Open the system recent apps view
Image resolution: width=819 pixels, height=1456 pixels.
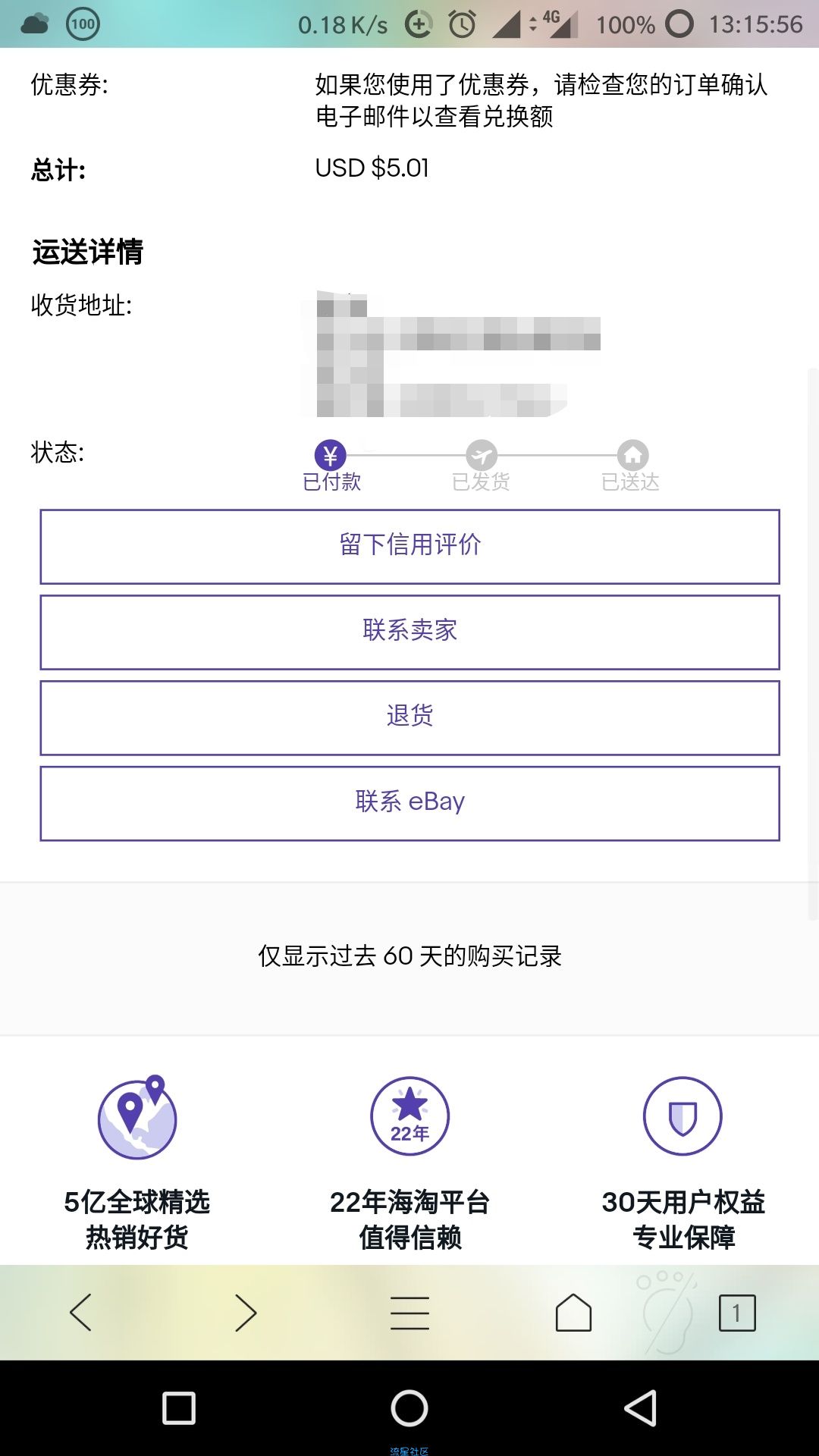click(179, 1409)
